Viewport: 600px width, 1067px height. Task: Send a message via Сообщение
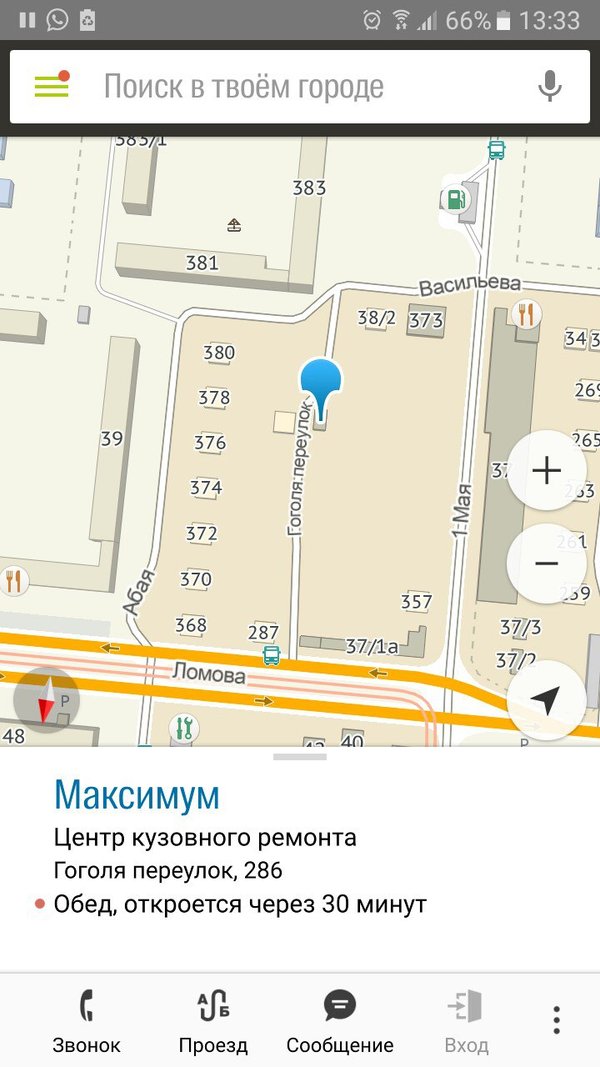pos(340,1020)
